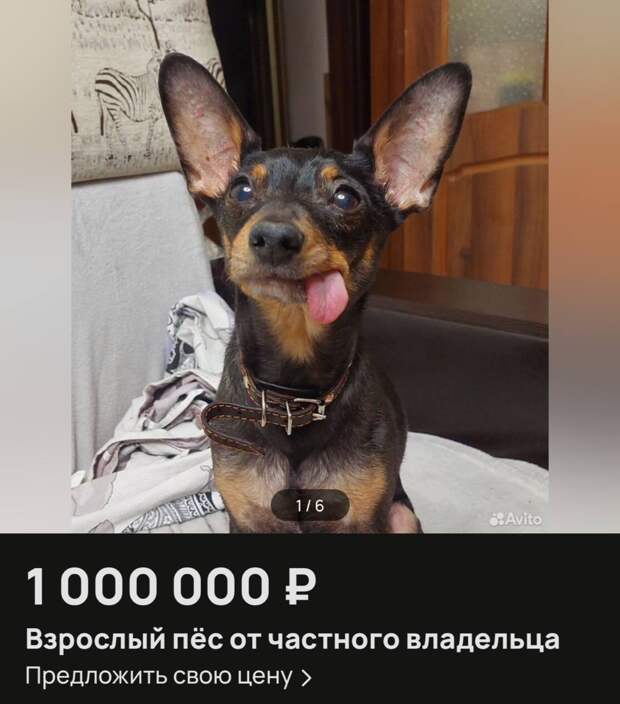Open the dog listing photo gallery
The height and width of the screenshot is (704, 620).
point(309,280)
